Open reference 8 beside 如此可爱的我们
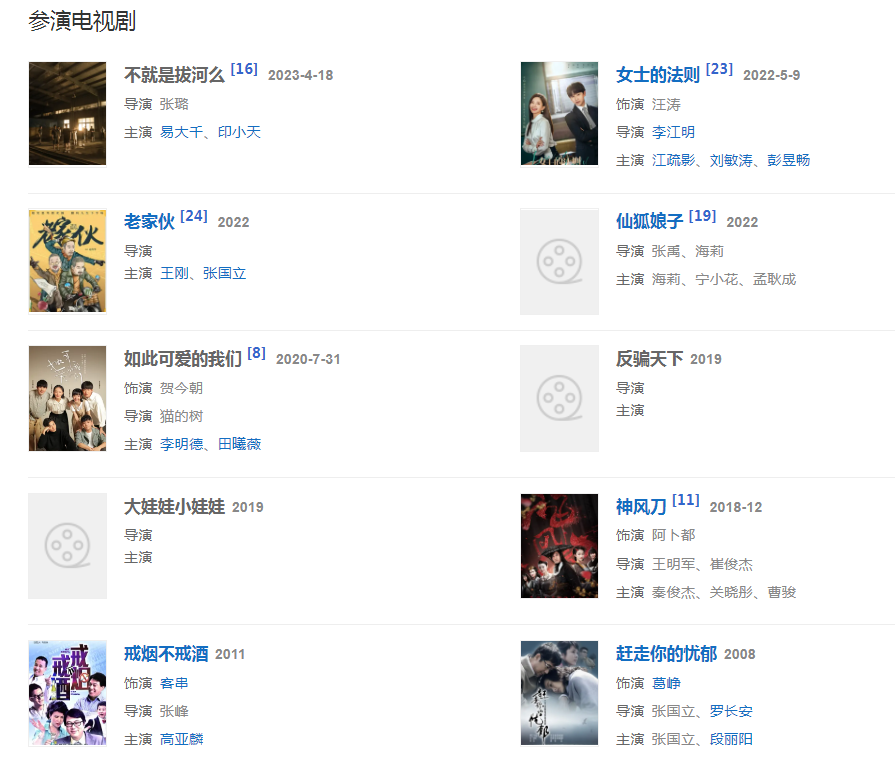The height and width of the screenshot is (768, 895). tap(257, 352)
